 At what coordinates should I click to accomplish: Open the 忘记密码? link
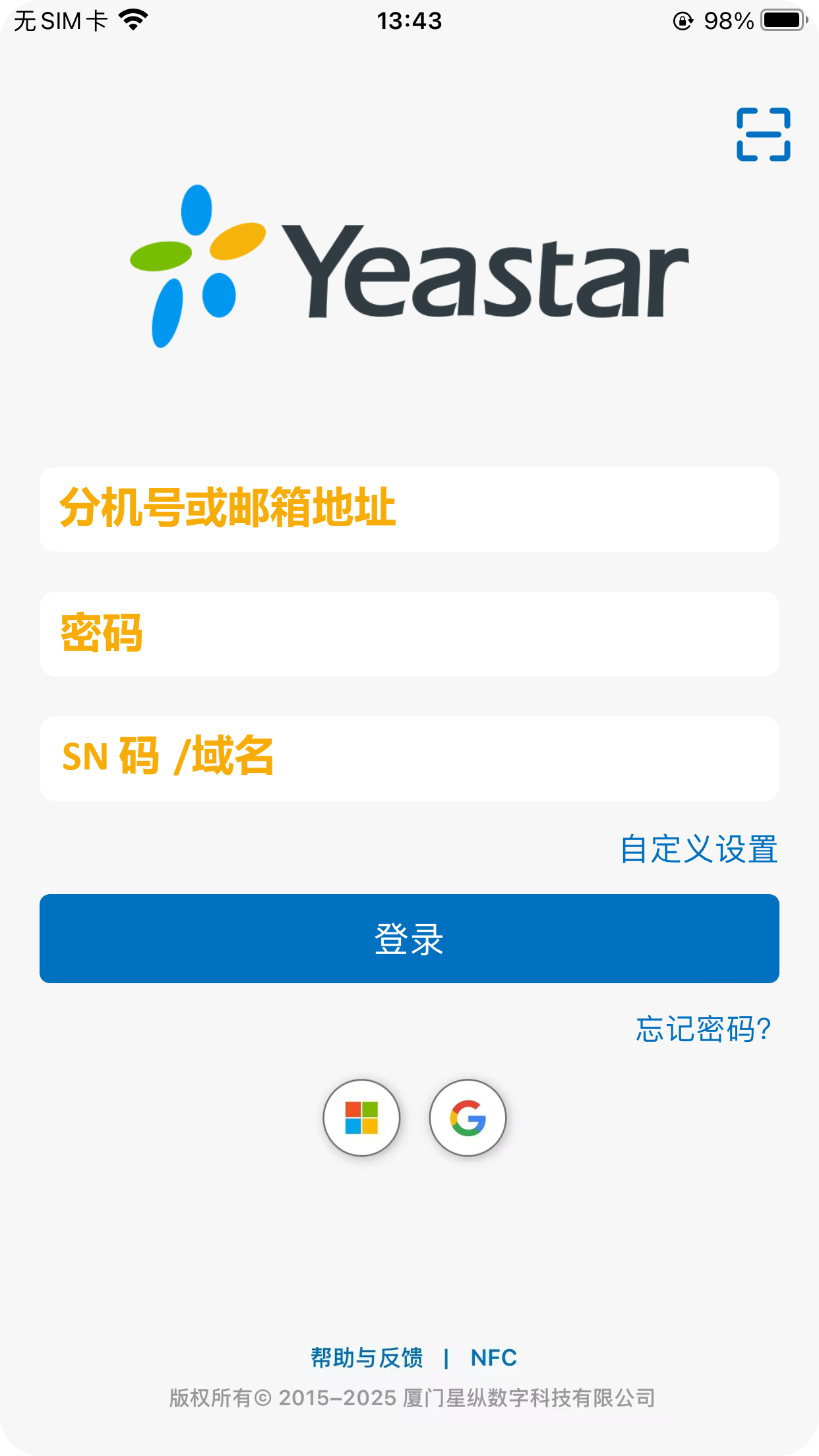[x=703, y=1029]
